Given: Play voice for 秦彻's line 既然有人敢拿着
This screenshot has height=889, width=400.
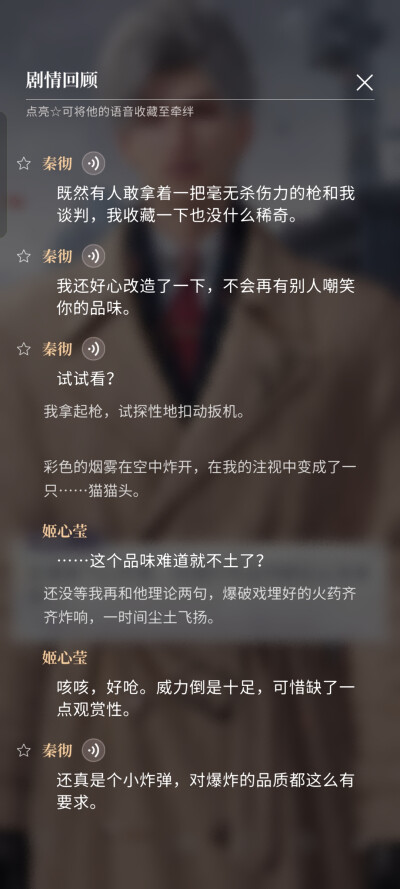Looking at the screenshot, I should tap(93, 164).
